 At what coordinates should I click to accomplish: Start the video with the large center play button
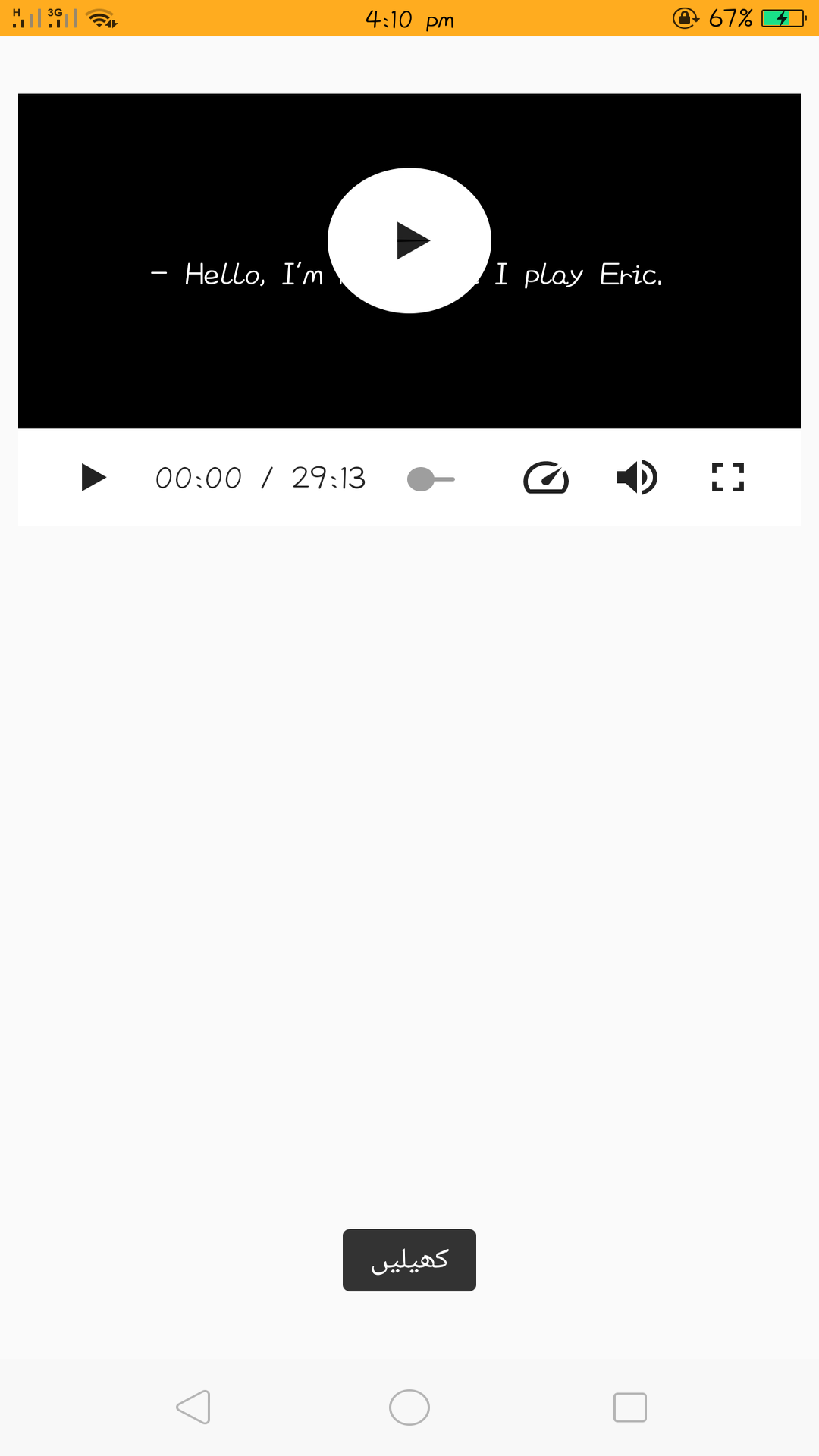pos(409,240)
